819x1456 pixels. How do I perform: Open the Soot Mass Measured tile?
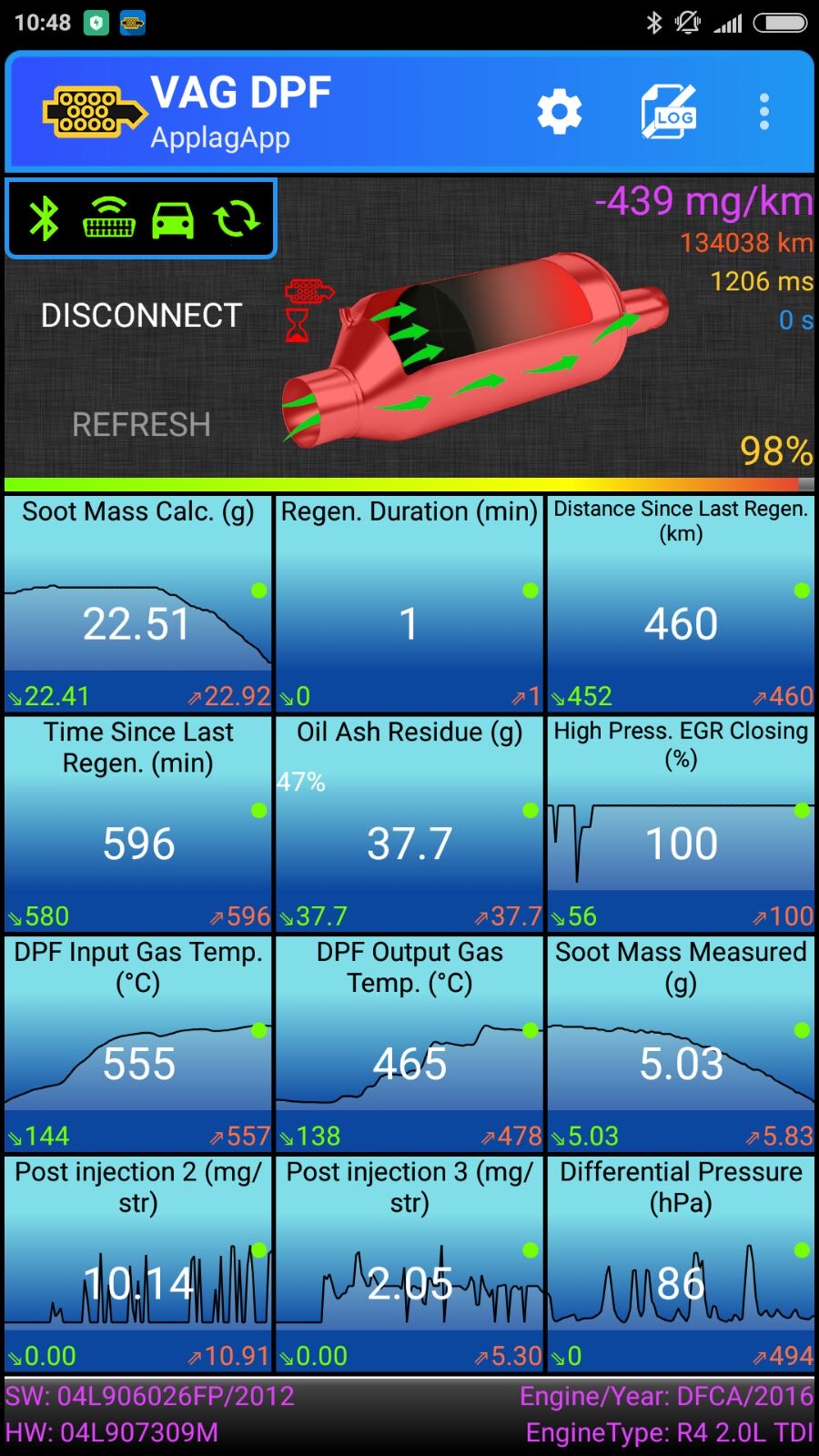(x=681, y=1044)
